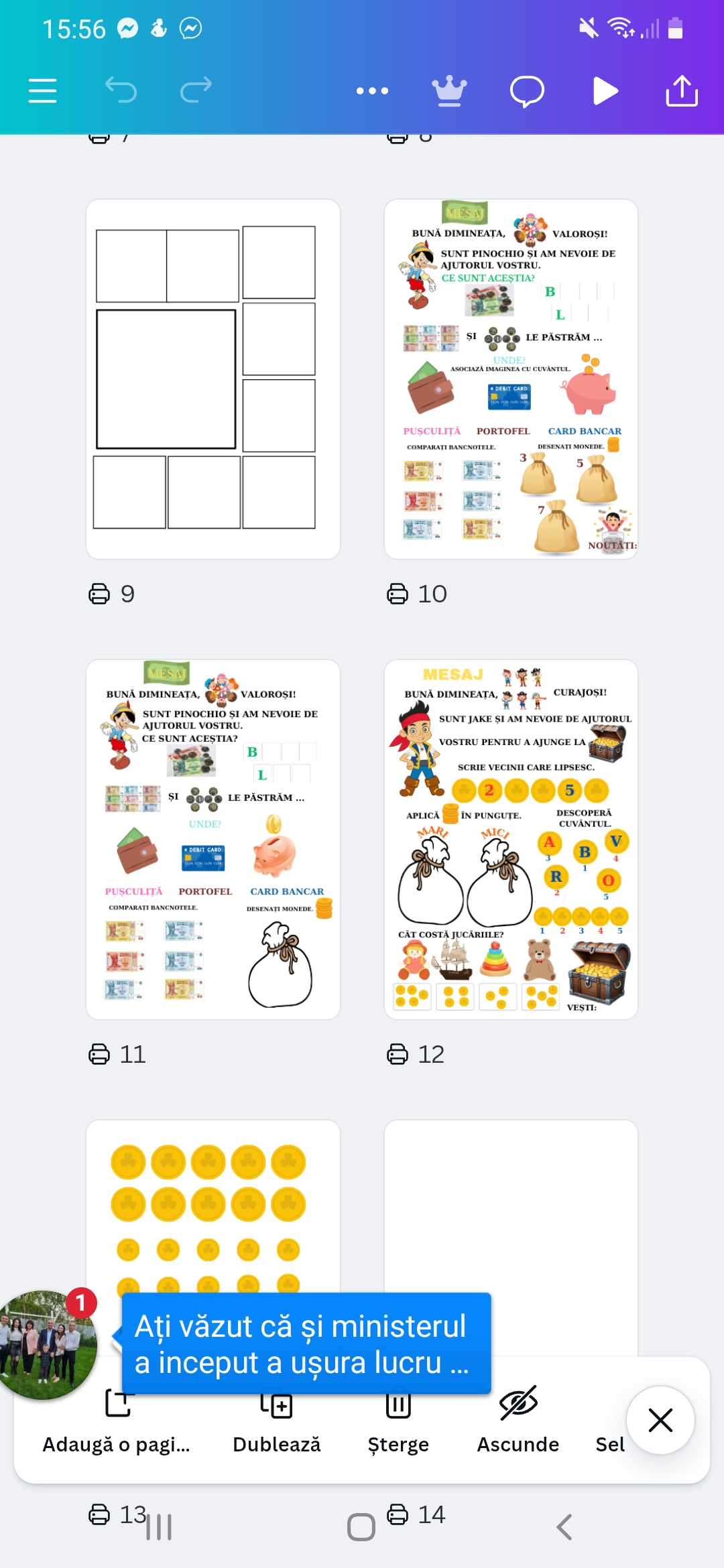This screenshot has width=724, height=1568.
Task: Open page 11 thumbnail
Action: click(x=213, y=839)
